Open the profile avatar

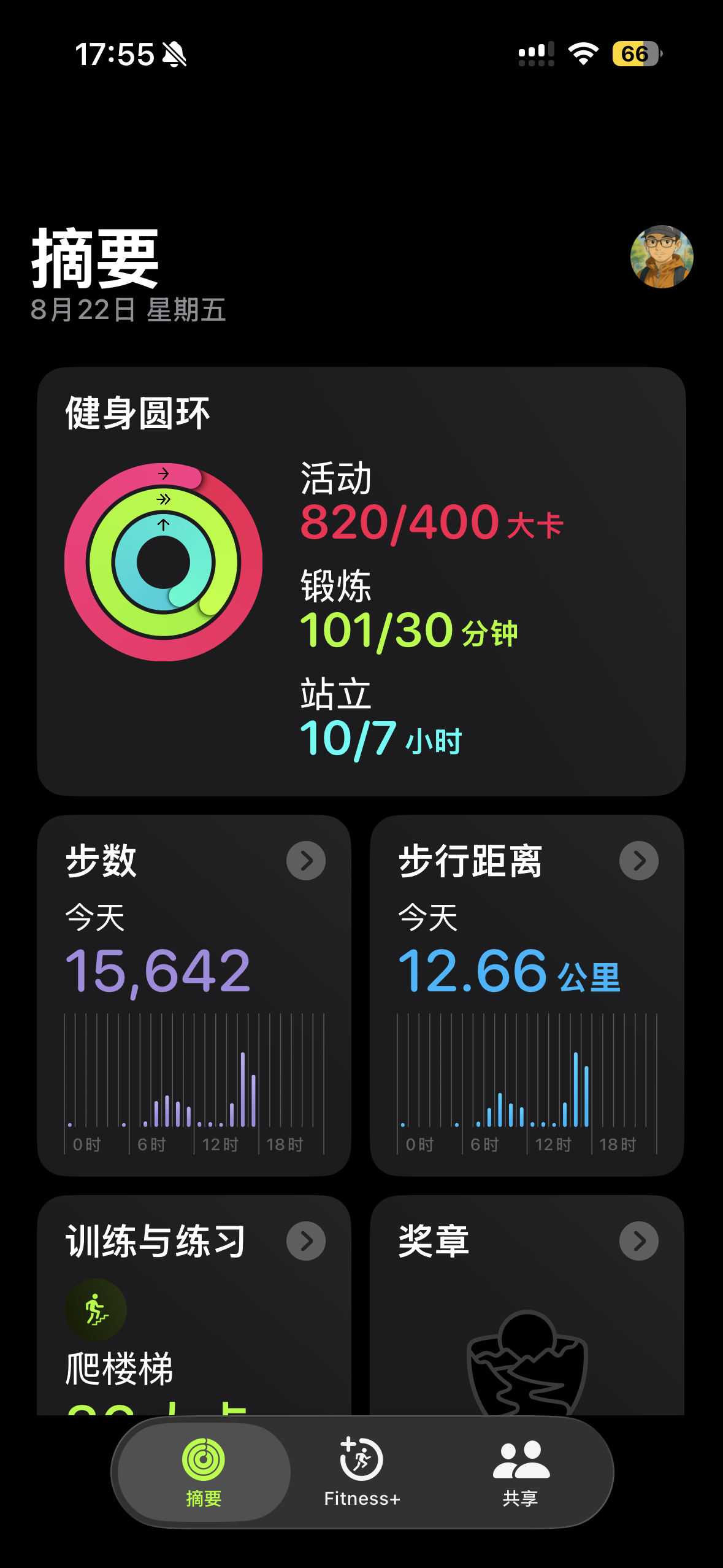(662, 256)
